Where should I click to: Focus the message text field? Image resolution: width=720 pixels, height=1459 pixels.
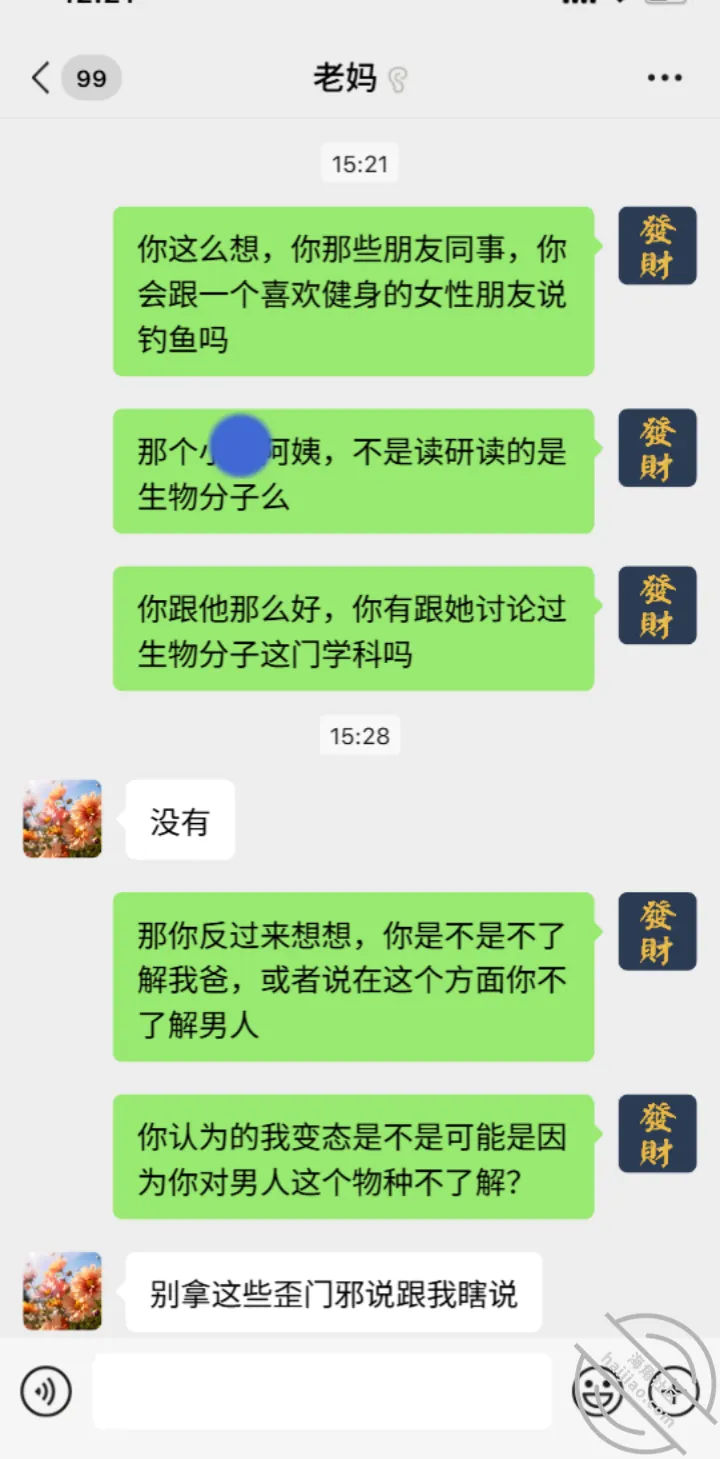click(322, 1391)
